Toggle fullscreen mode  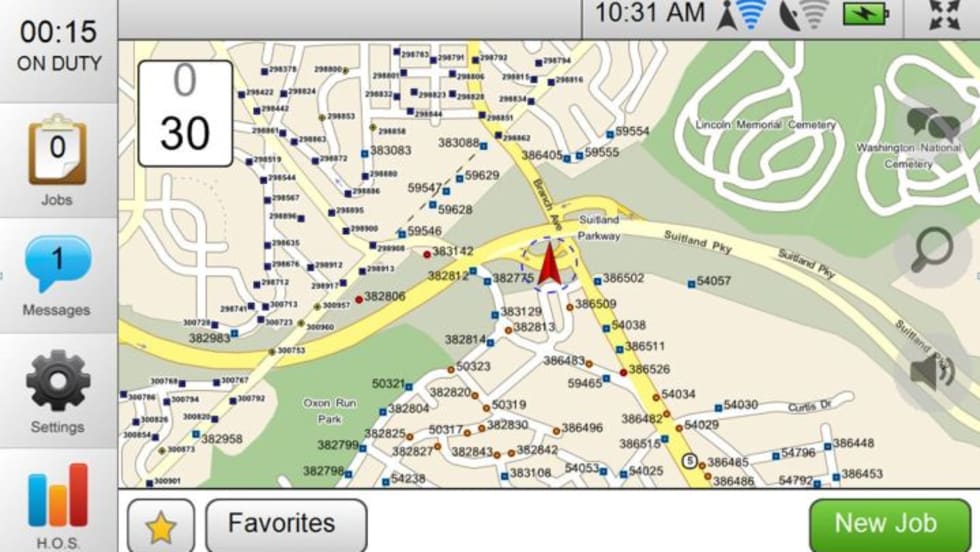pyautogui.click(x=944, y=15)
